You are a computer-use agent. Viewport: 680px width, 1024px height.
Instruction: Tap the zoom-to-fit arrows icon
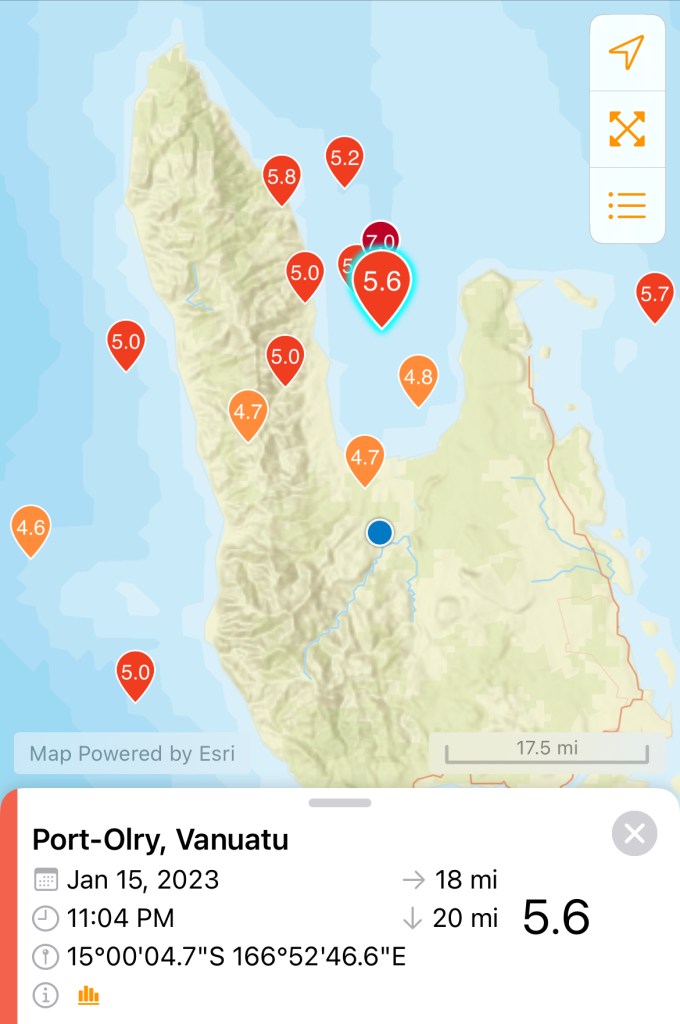coord(627,129)
